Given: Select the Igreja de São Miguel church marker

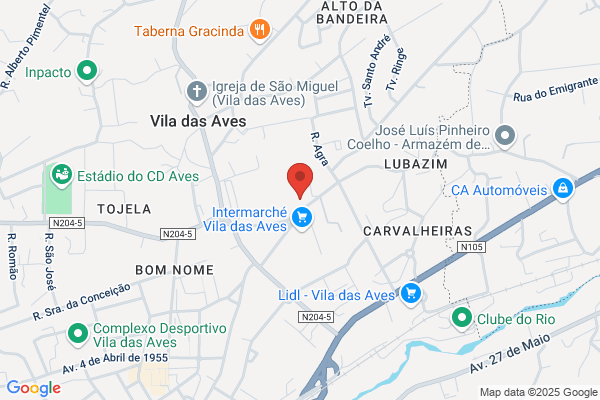Looking at the screenshot, I should pos(197,92).
